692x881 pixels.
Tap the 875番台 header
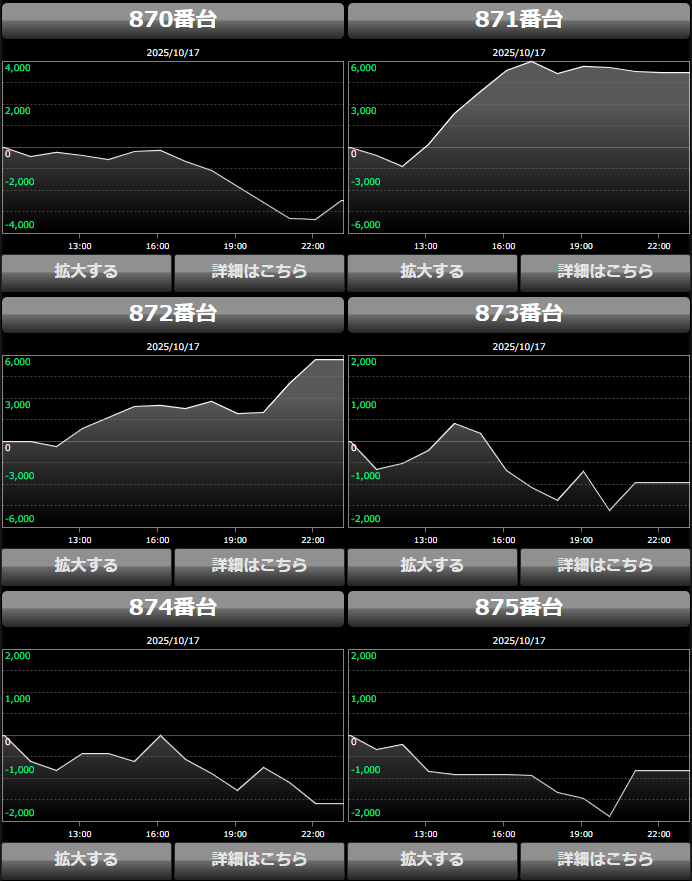click(x=519, y=608)
